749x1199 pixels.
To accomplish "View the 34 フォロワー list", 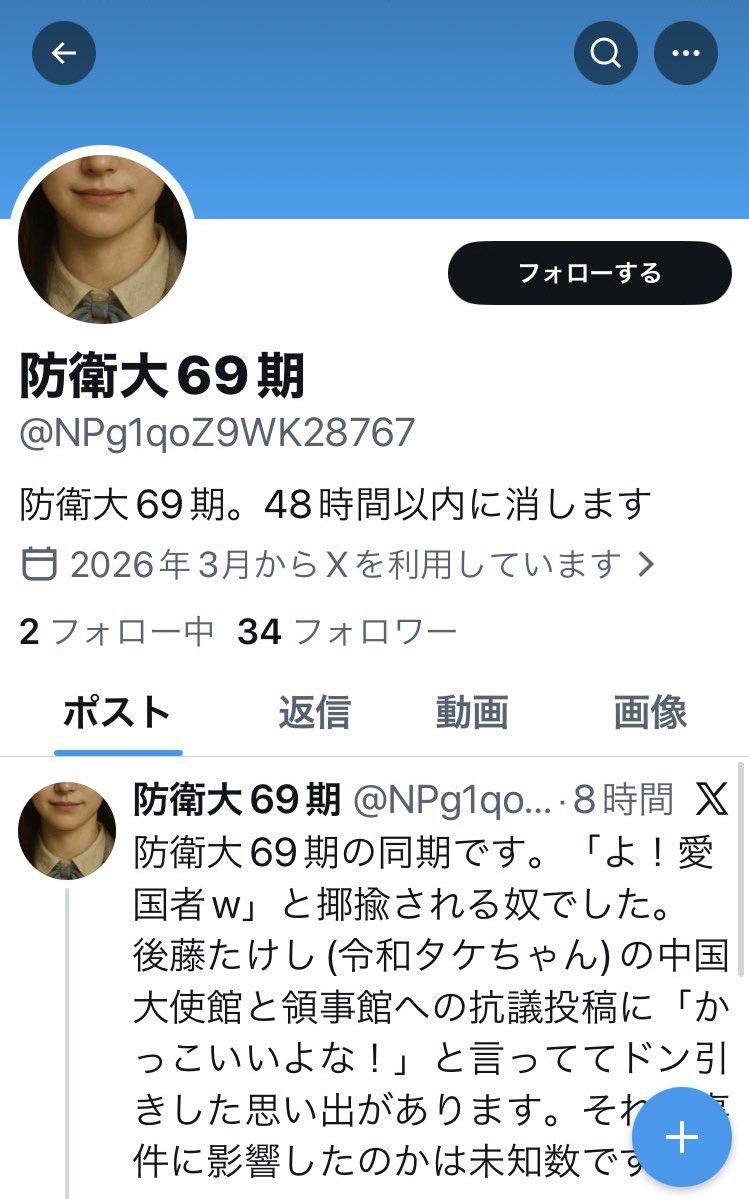I will (x=346, y=631).
